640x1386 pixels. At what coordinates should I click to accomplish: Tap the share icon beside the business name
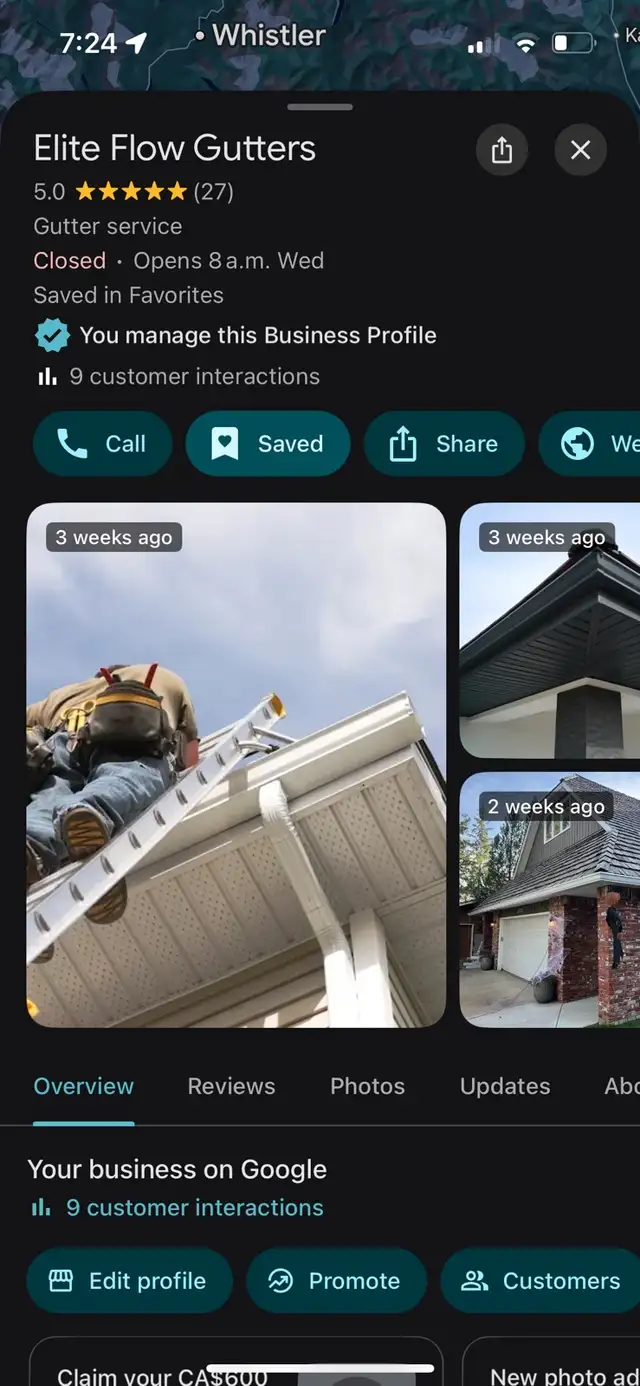(x=501, y=150)
